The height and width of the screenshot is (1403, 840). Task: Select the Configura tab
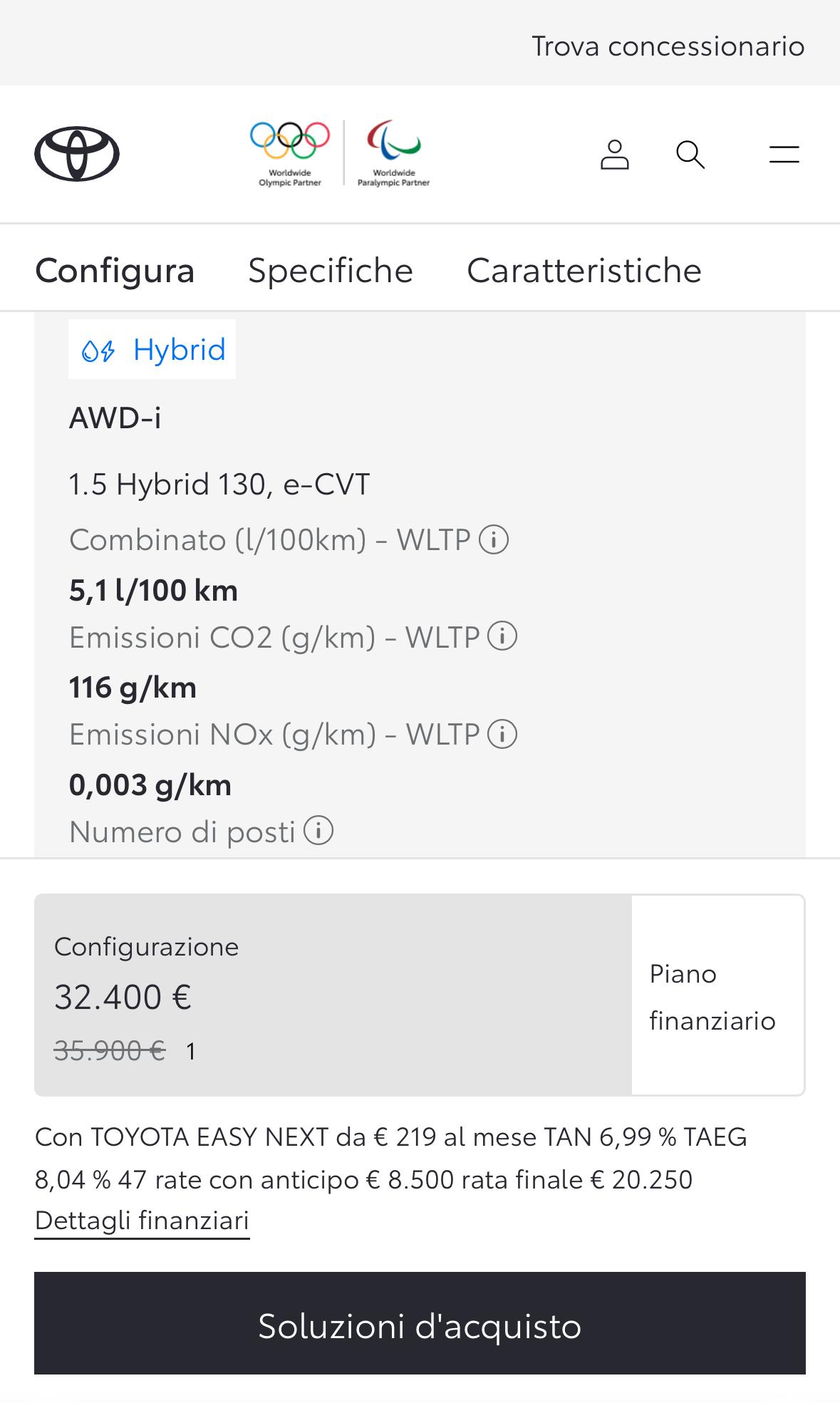point(115,270)
